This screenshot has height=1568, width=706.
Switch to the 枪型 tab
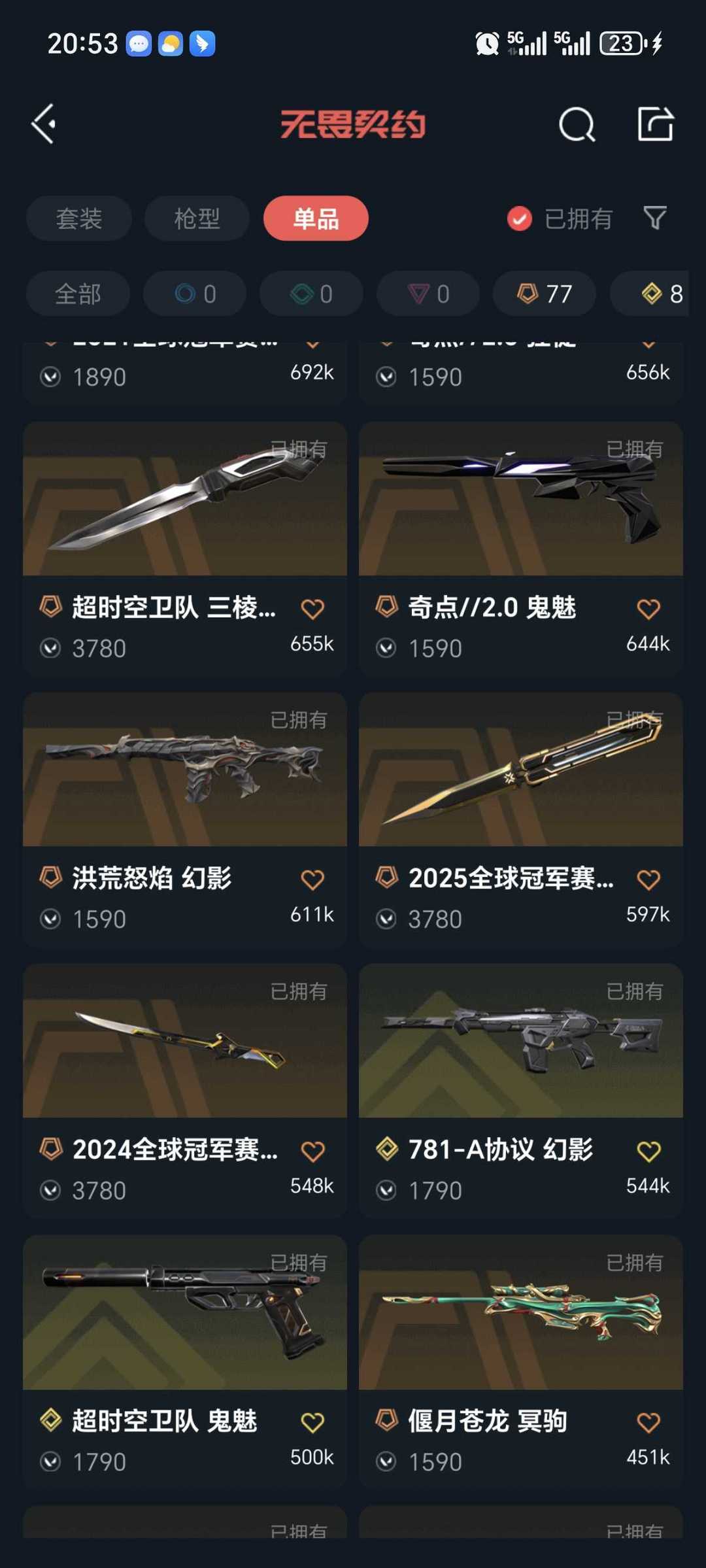tap(197, 218)
